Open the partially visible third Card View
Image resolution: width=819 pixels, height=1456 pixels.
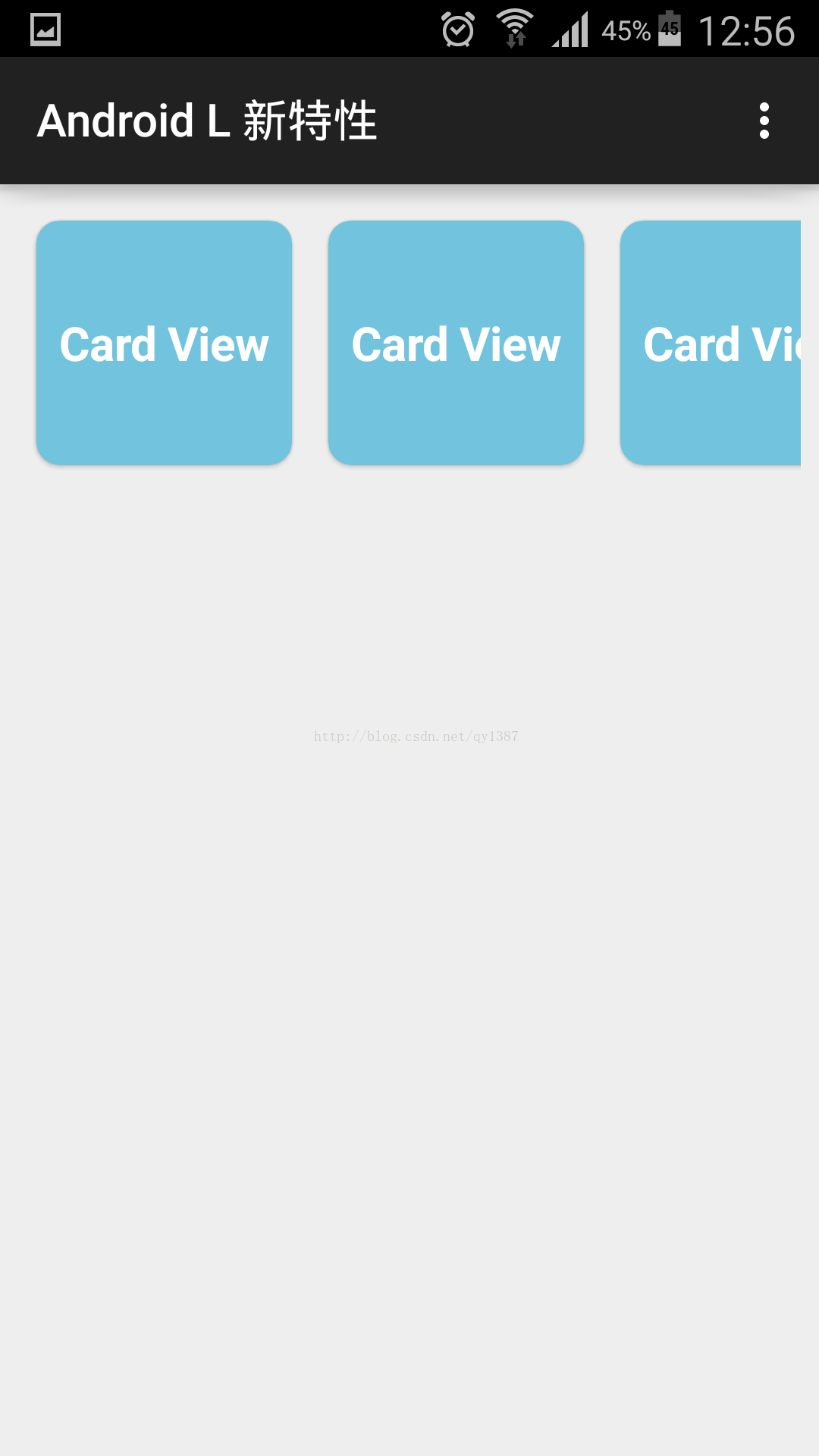(711, 343)
